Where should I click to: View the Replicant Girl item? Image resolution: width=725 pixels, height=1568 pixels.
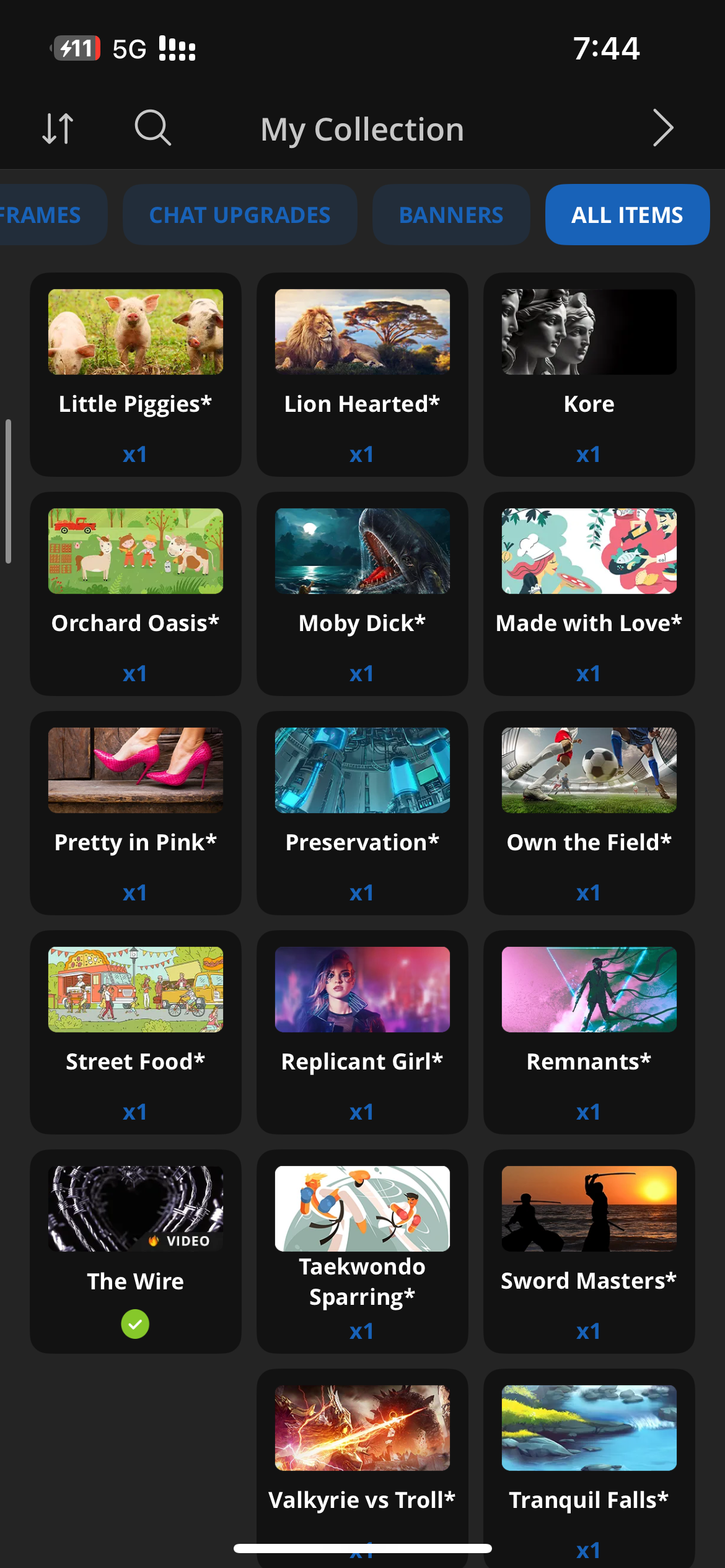pyautogui.click(x=362, y=1032)
